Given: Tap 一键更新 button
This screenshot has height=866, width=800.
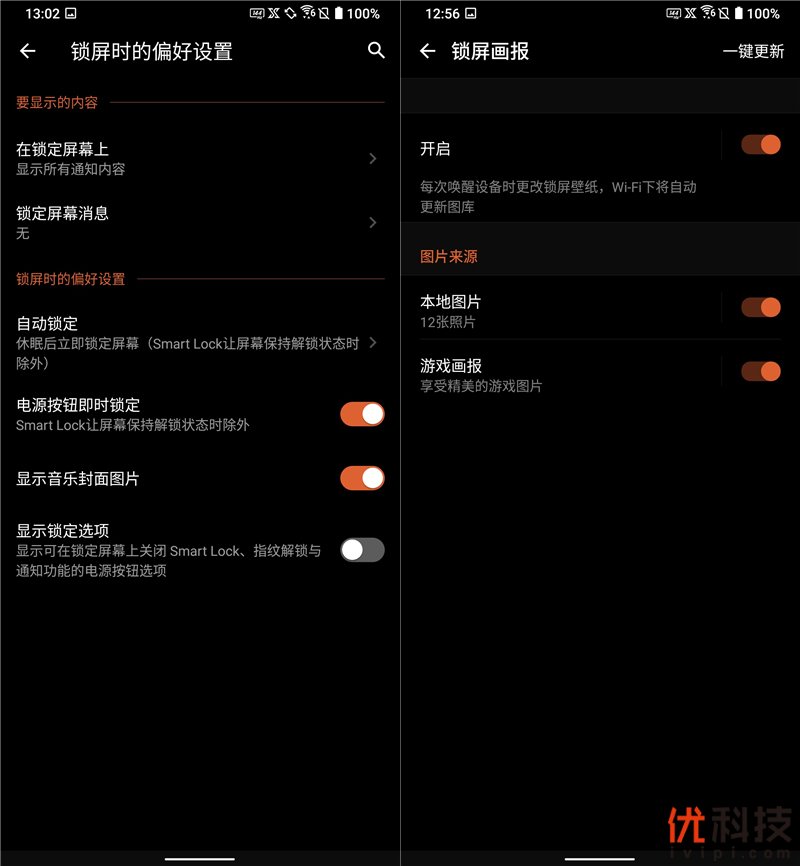Looking at the screenshot, I should (753, 51).
